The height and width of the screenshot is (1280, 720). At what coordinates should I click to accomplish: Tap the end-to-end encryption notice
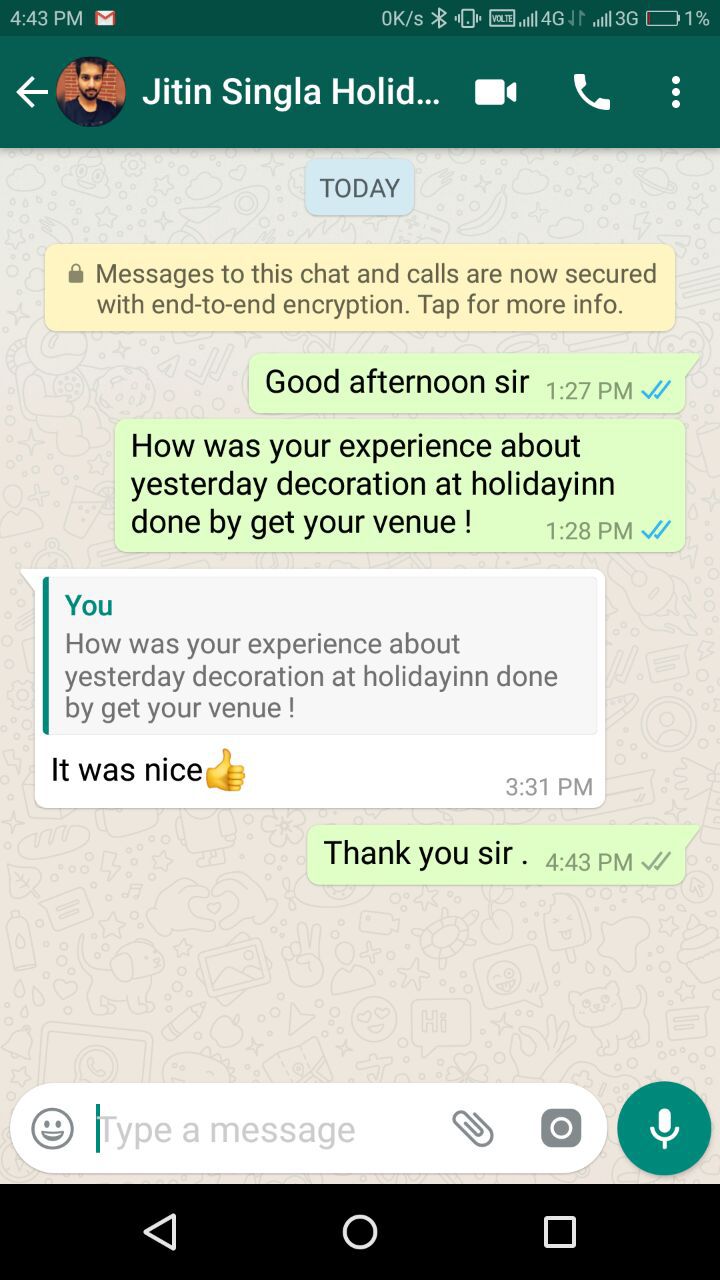(x=360, y=288)
